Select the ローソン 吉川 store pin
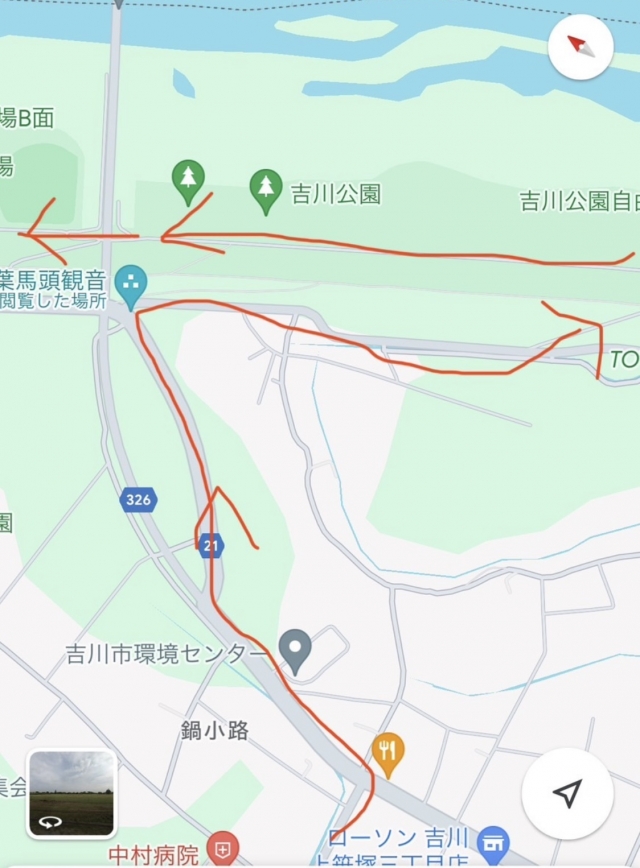 (493, 842)
